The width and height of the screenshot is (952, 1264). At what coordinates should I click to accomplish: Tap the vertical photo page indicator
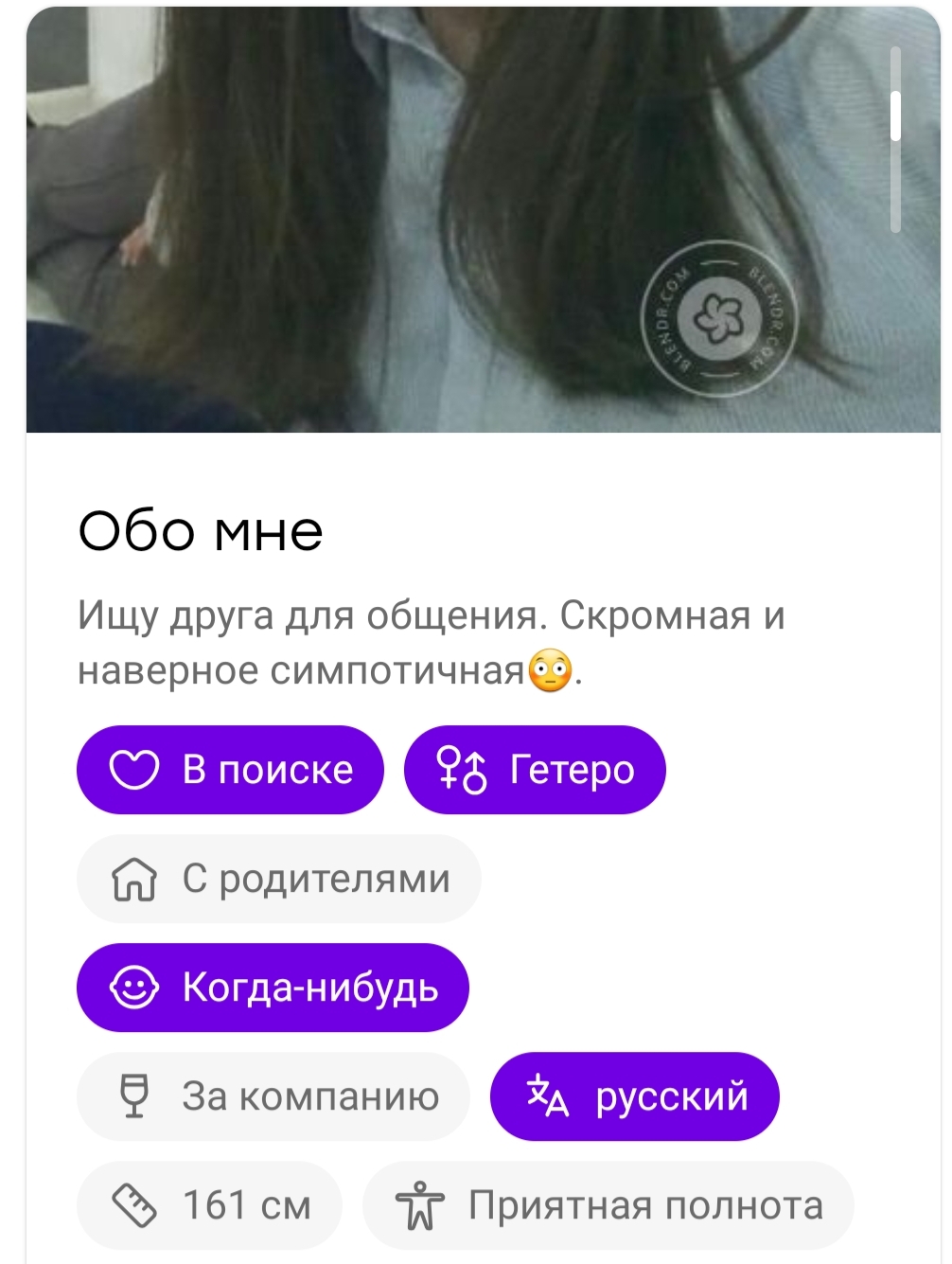point(895,140)
